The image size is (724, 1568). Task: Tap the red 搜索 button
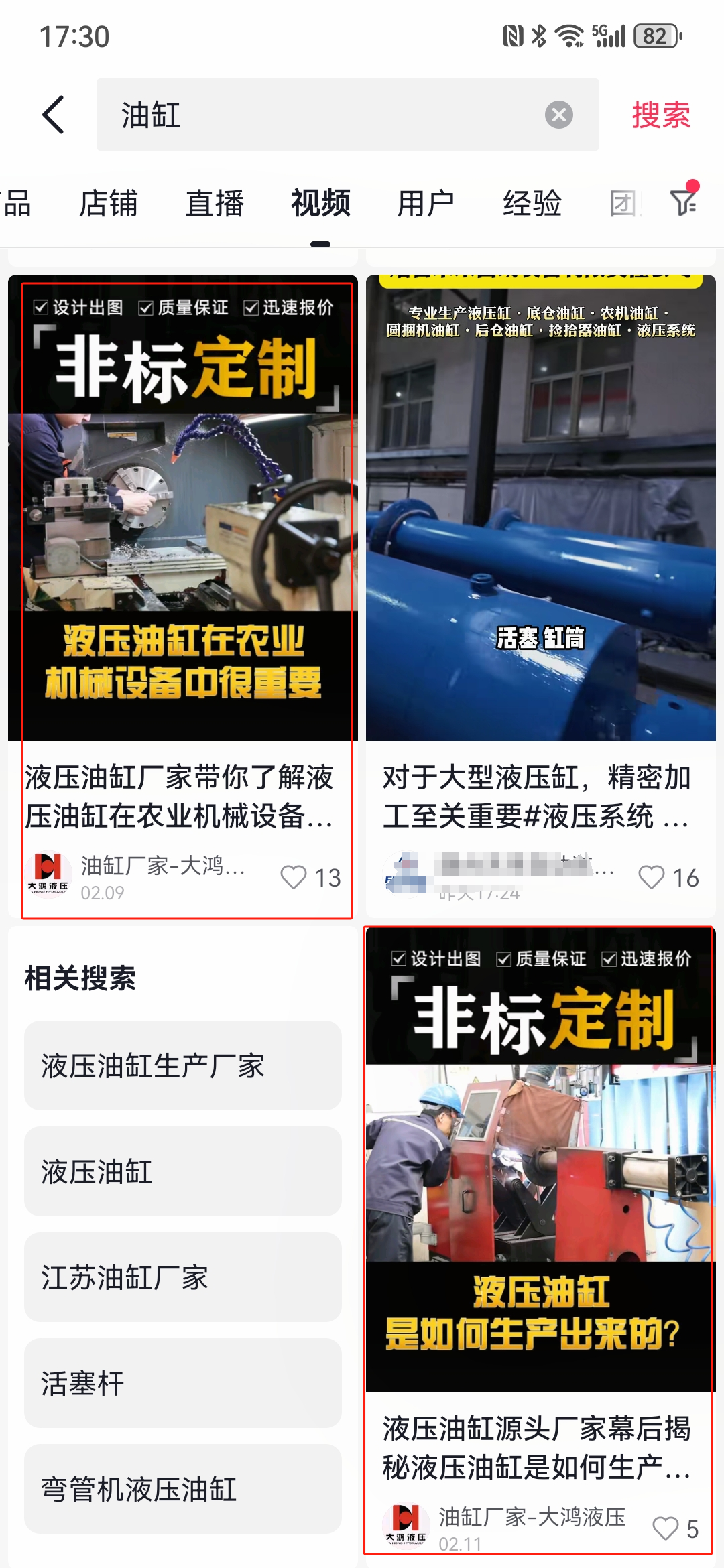click(660, 115)
